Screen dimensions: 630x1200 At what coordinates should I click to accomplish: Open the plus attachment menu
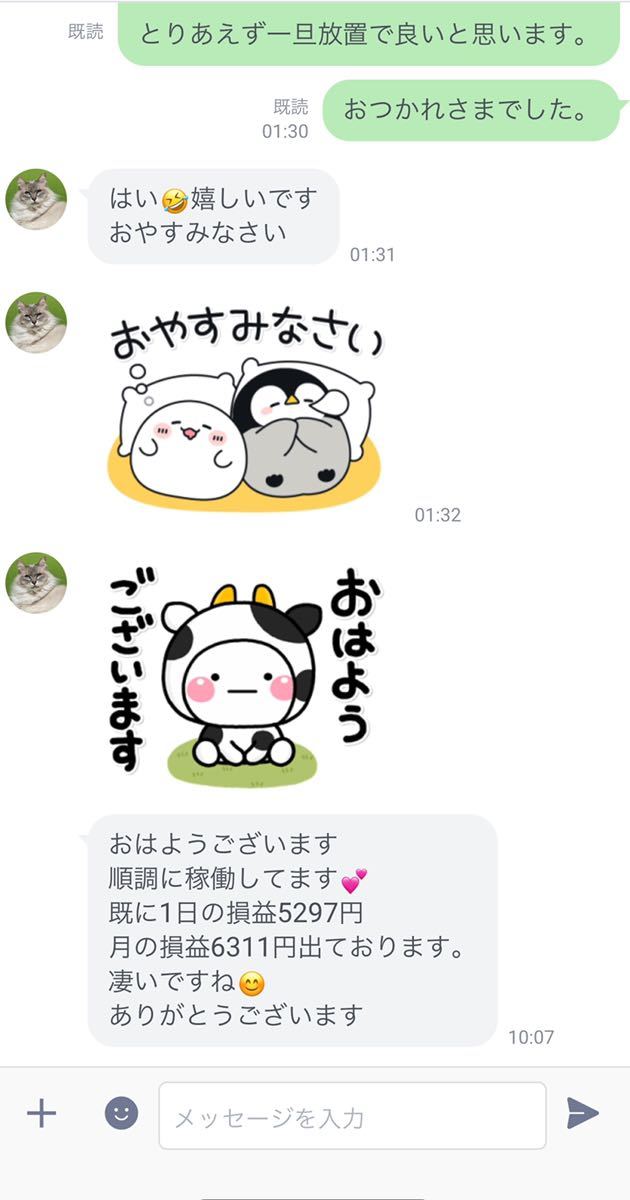tap(41, 1113)
